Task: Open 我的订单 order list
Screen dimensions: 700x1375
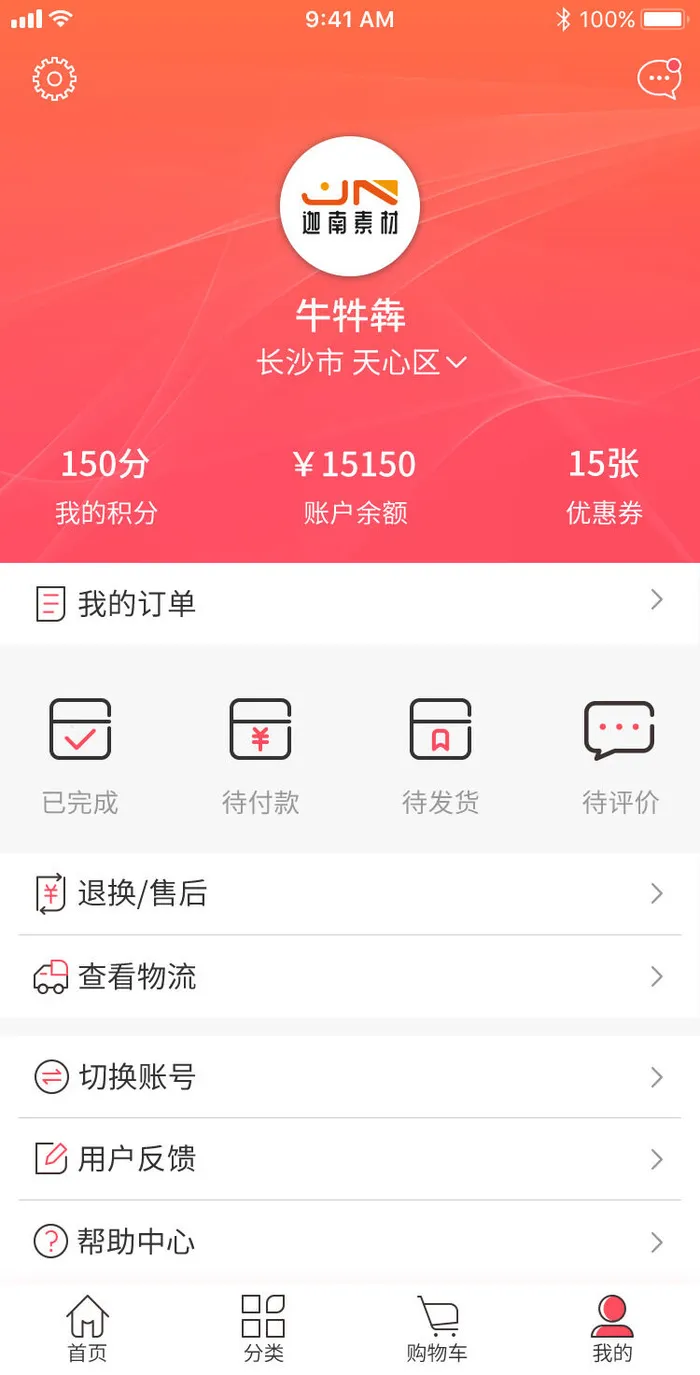Action: click(x=350, y=603)
